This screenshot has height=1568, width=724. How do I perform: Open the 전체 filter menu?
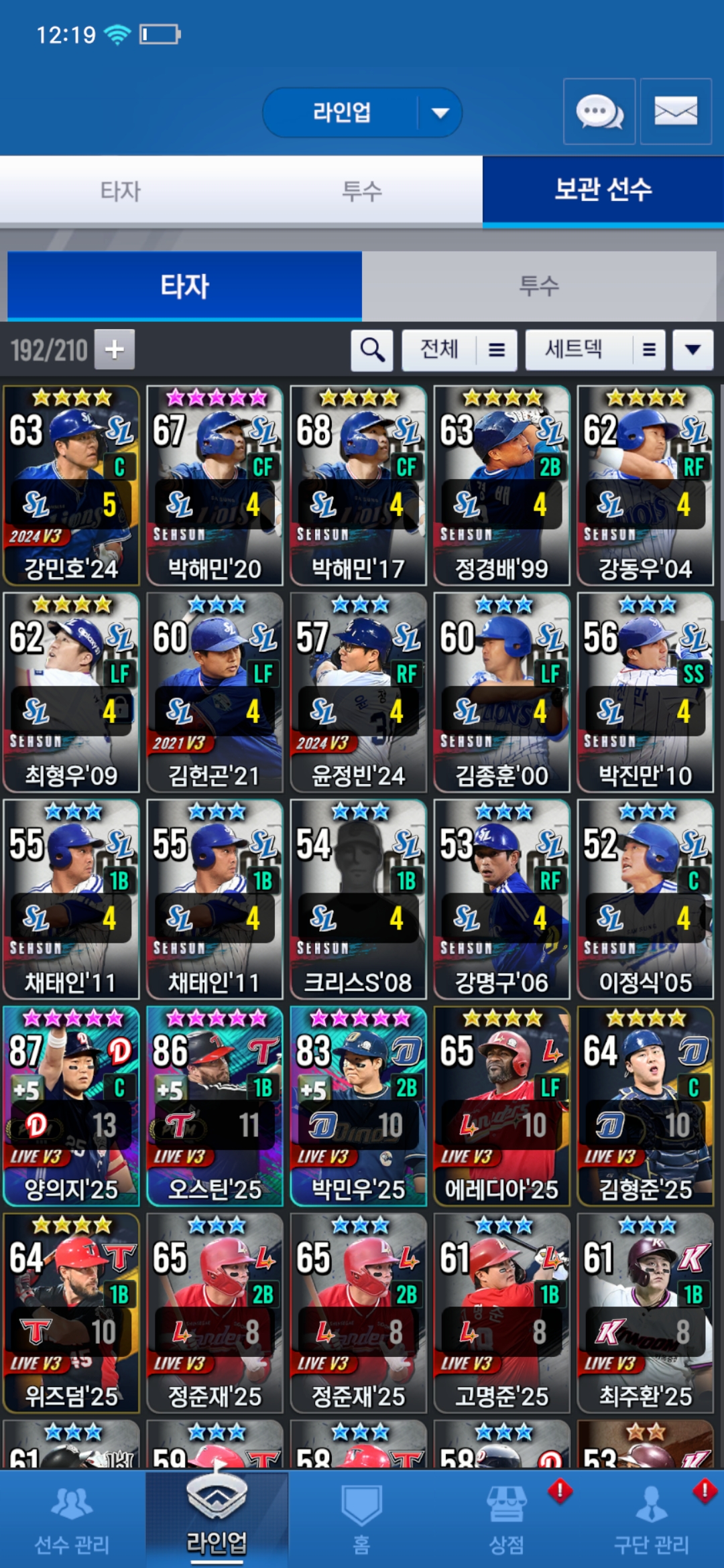point(459,349)
